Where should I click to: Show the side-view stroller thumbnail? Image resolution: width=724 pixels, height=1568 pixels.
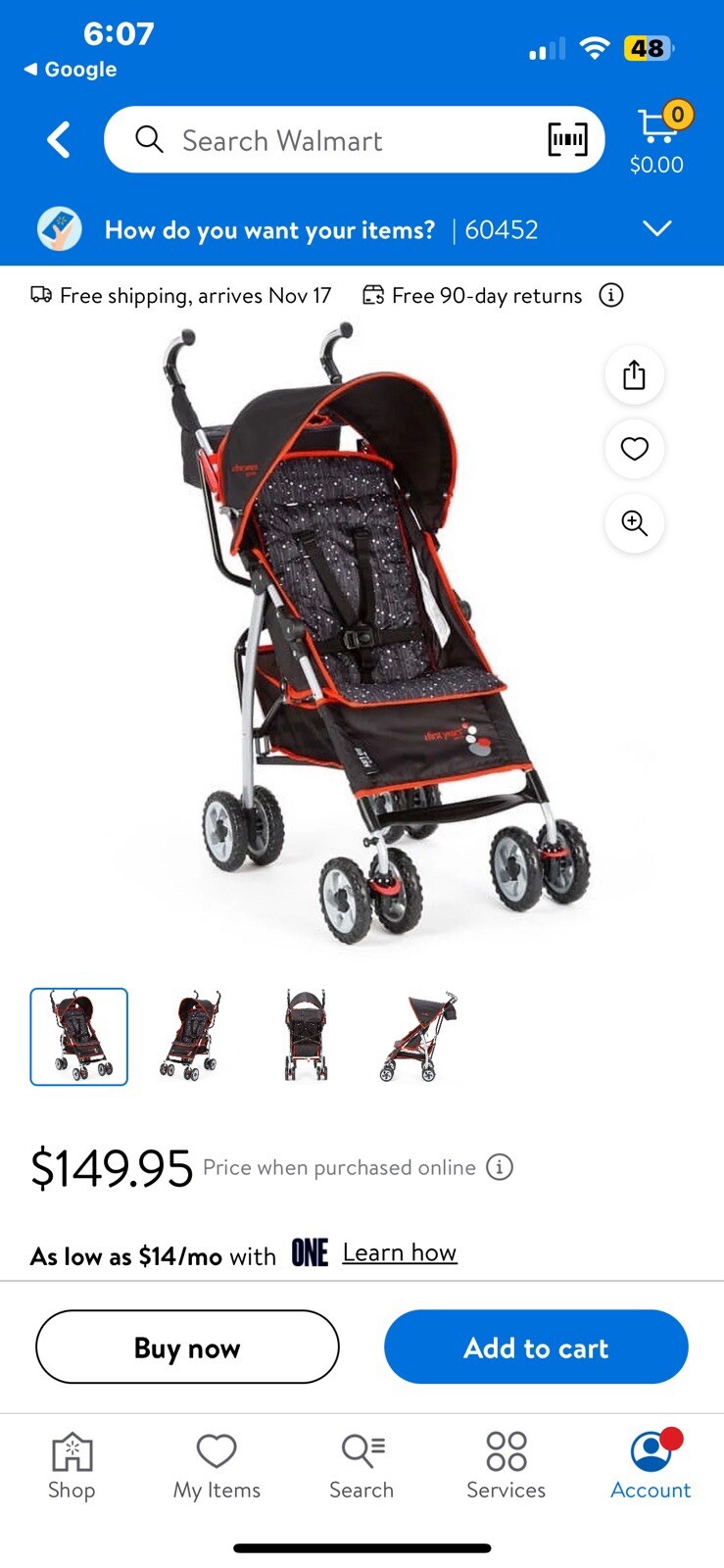(x=419, y=1036)
